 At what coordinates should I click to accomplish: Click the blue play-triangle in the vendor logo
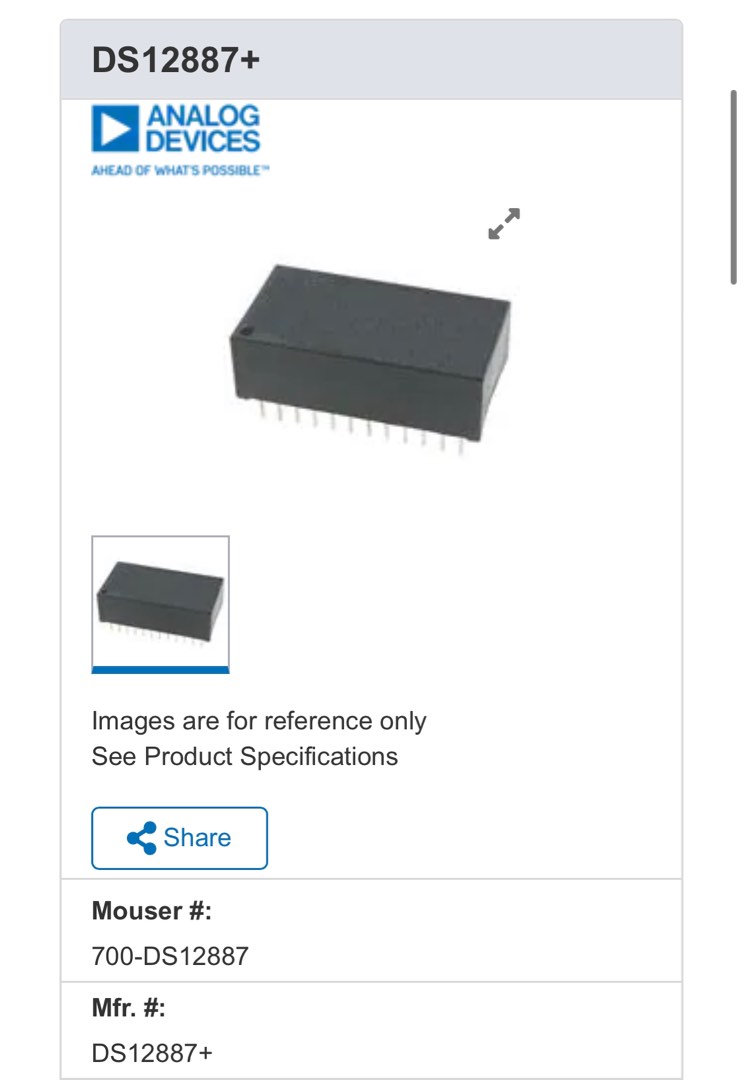coord(115,128)
